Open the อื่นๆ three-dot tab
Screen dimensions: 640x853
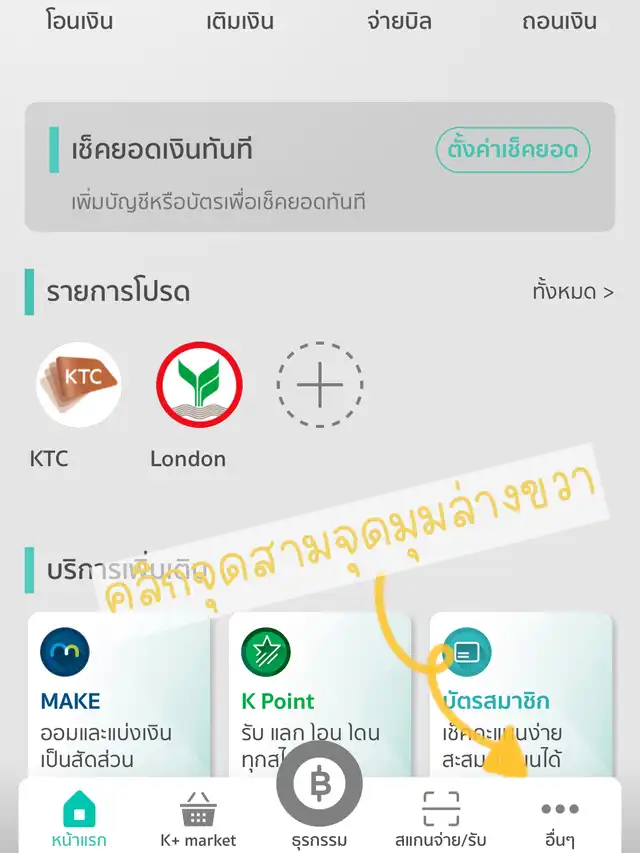tap(559, 820)
